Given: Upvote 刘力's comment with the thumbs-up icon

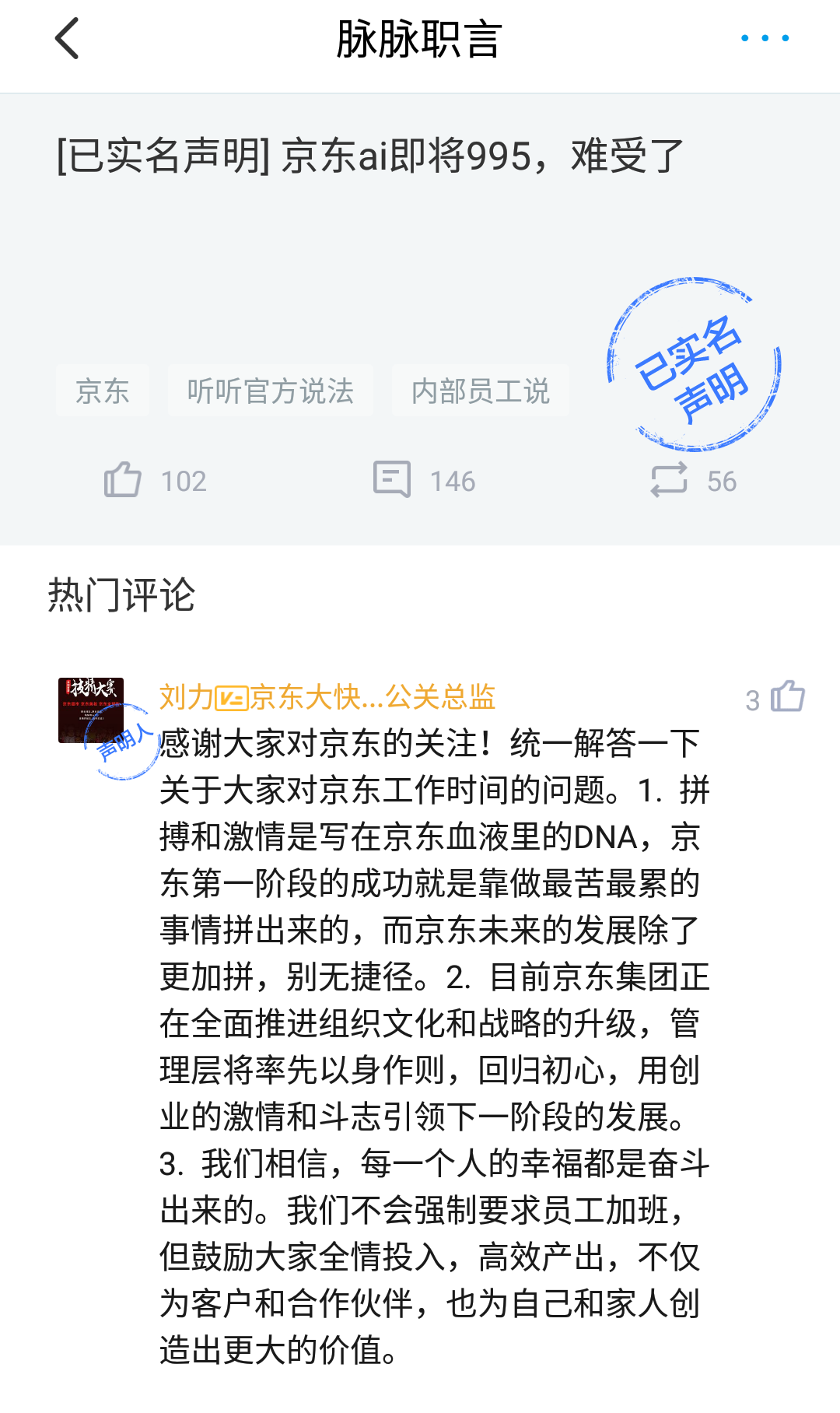Looking at the screenshot, I should [x=788, y=699].
